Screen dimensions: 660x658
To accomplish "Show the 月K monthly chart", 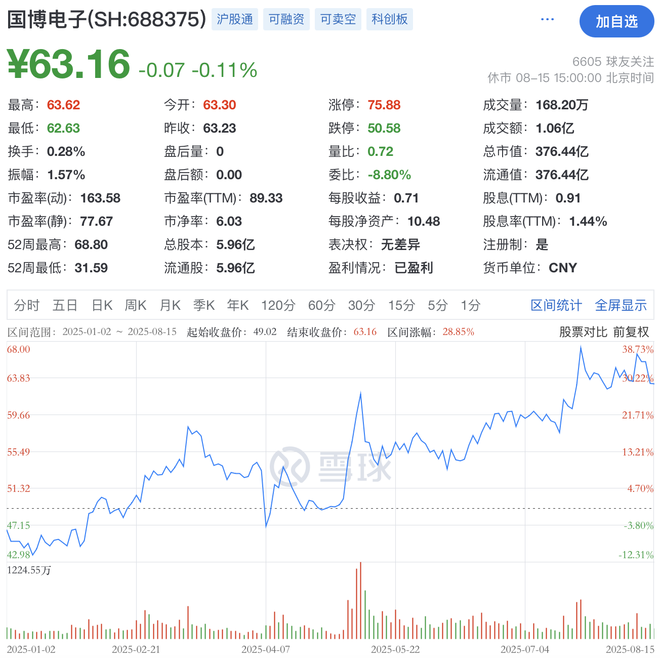I will point(170,305).
